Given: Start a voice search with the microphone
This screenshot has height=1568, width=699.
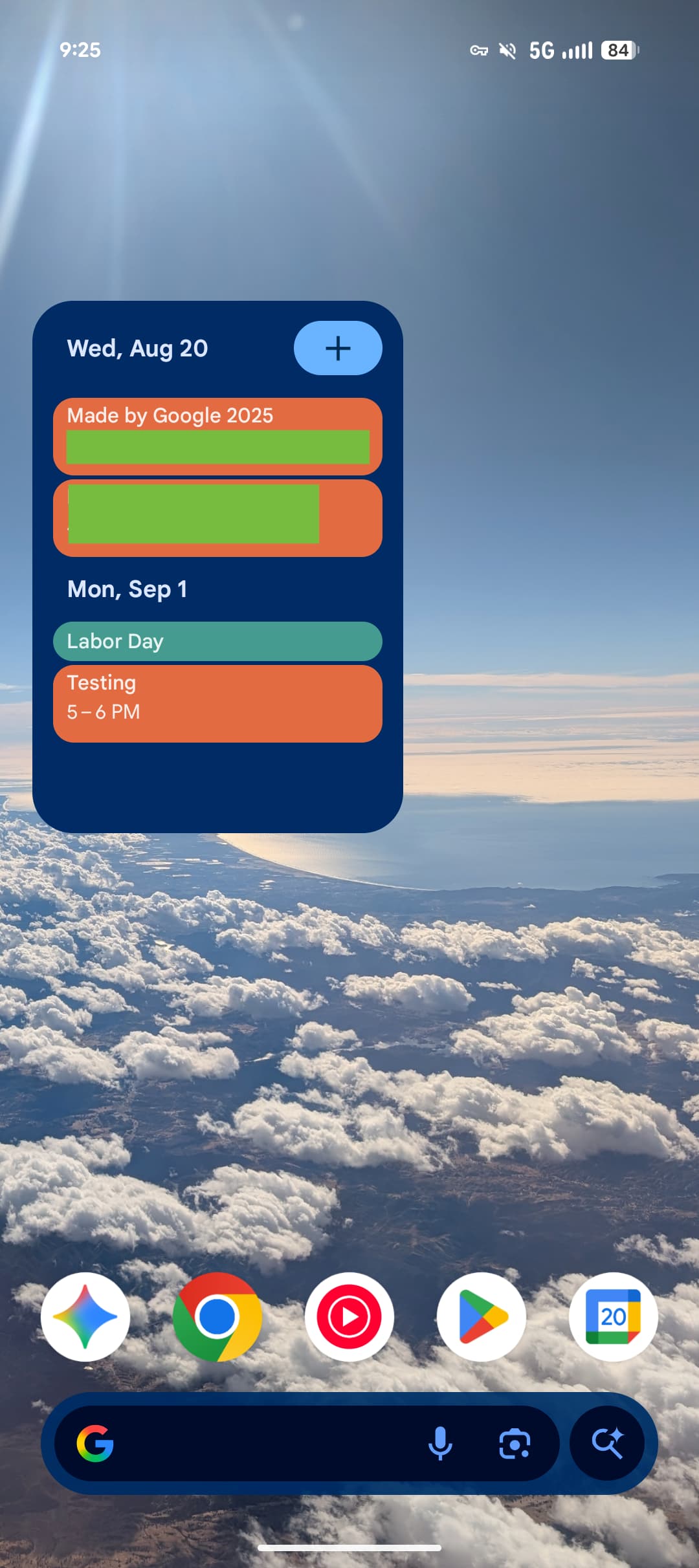Looking at the screenshot, I should tap(440, 1443).
